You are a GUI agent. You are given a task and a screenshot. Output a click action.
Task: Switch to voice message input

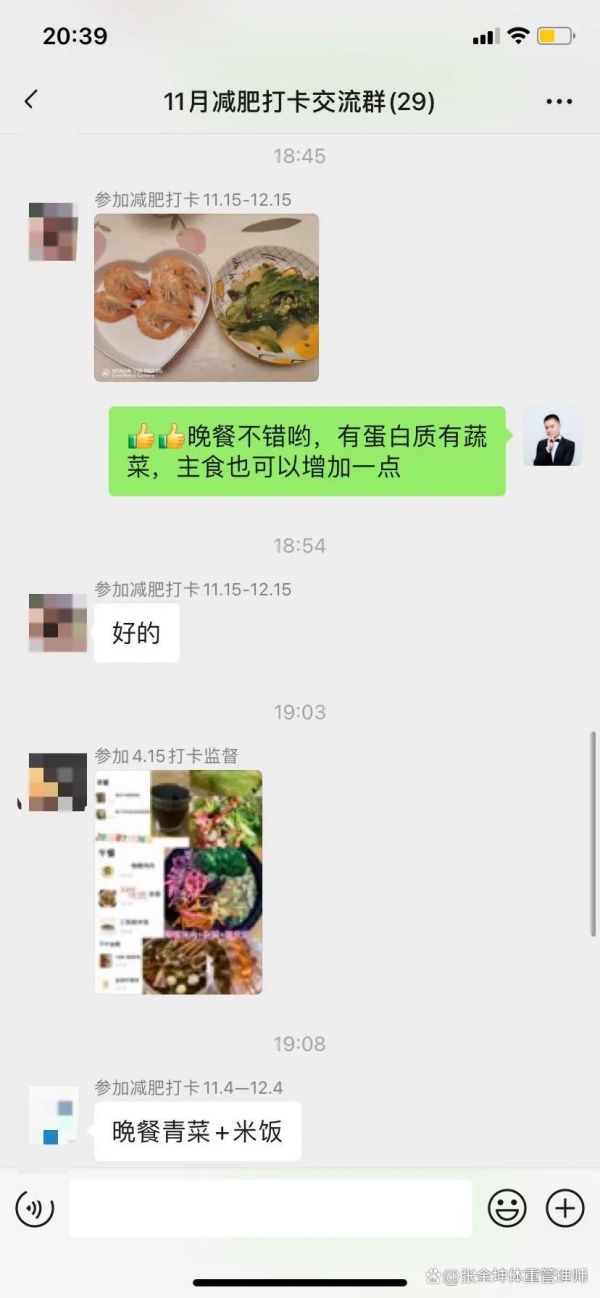pyautogui.click(x=35, y=1209)
